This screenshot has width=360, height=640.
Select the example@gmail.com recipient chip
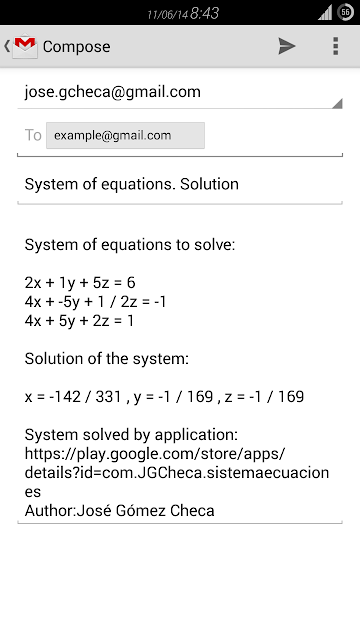click(x=125, y=135)
